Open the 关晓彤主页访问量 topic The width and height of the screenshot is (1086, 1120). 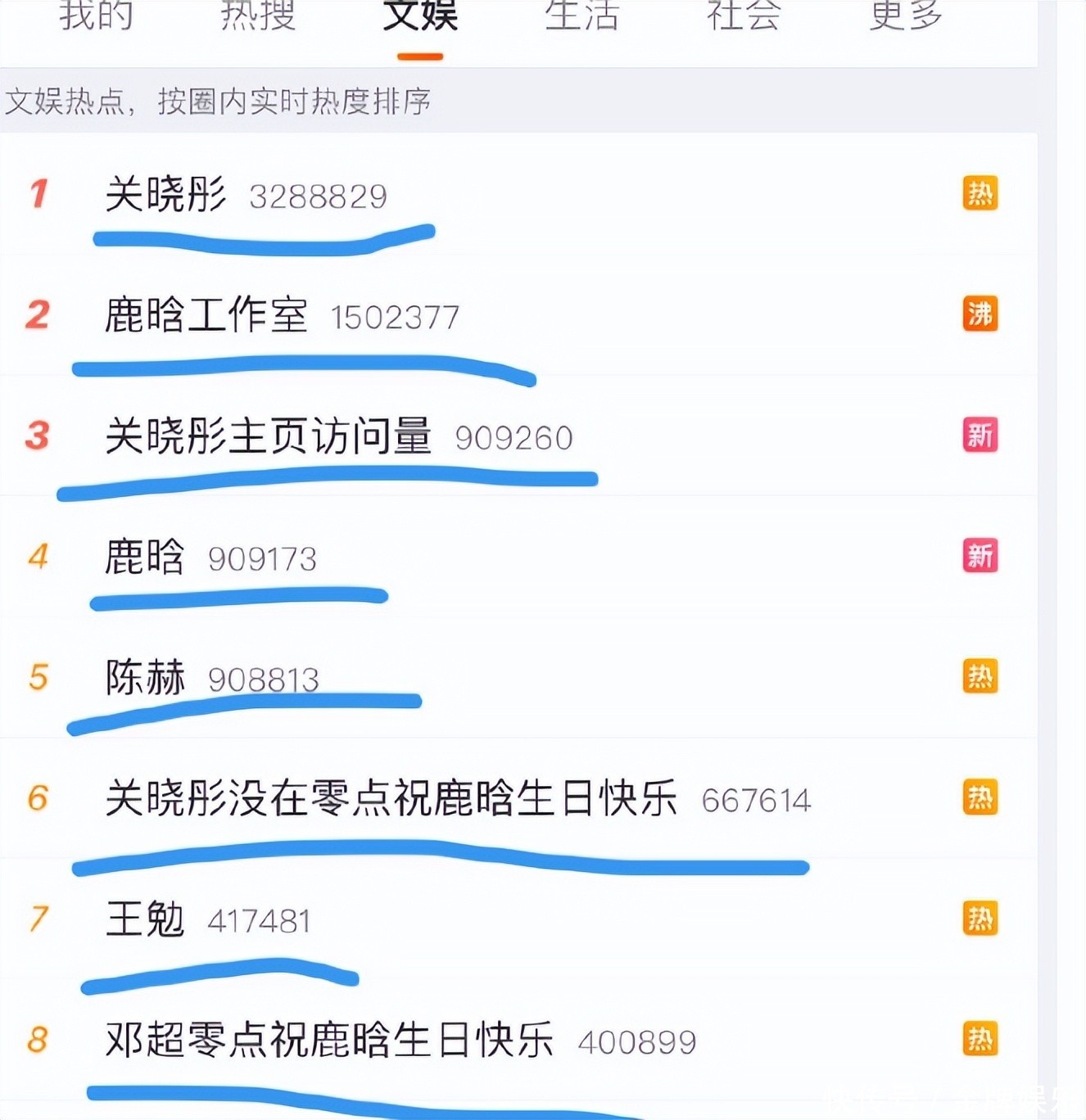point(269,436)
